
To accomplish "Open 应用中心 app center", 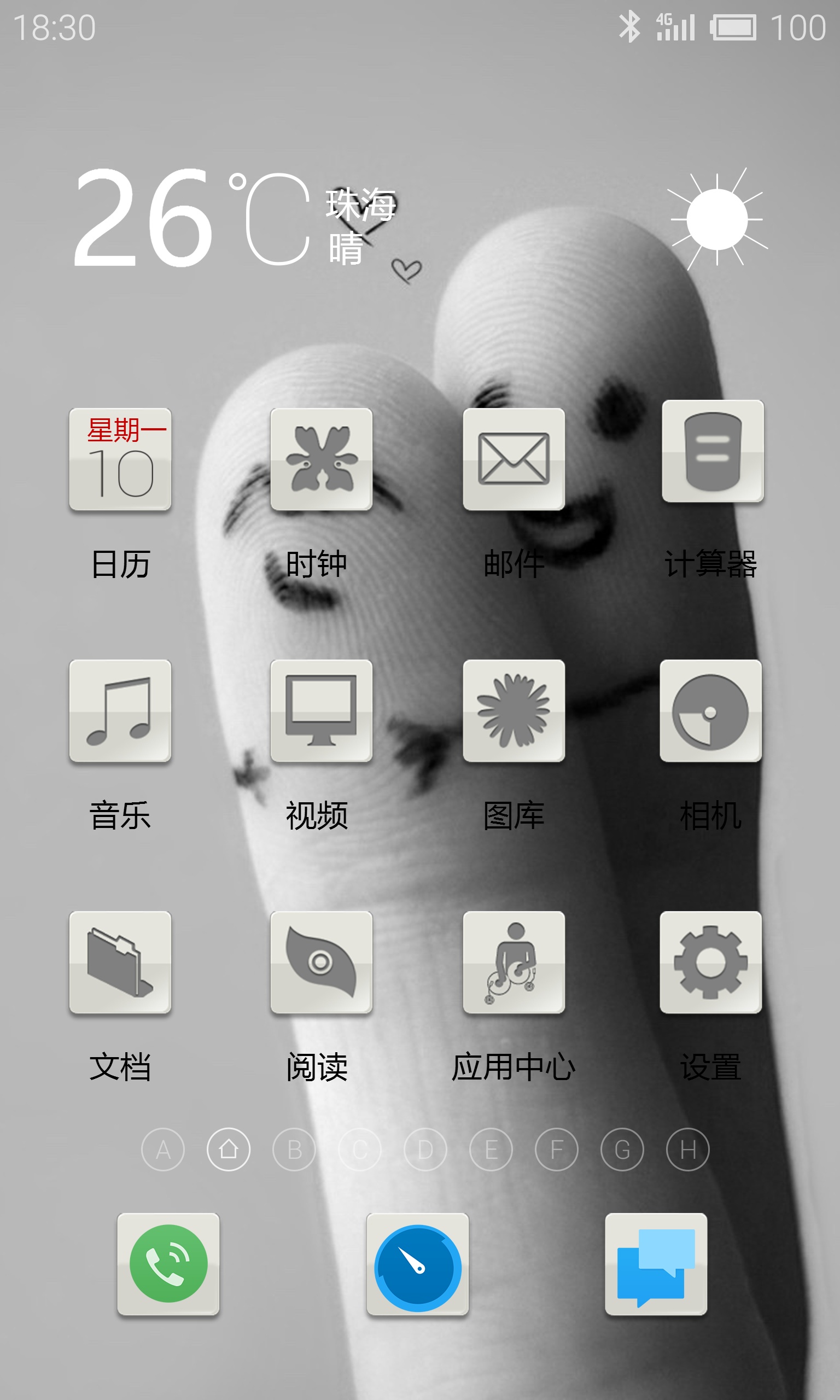I will [514, 961].
